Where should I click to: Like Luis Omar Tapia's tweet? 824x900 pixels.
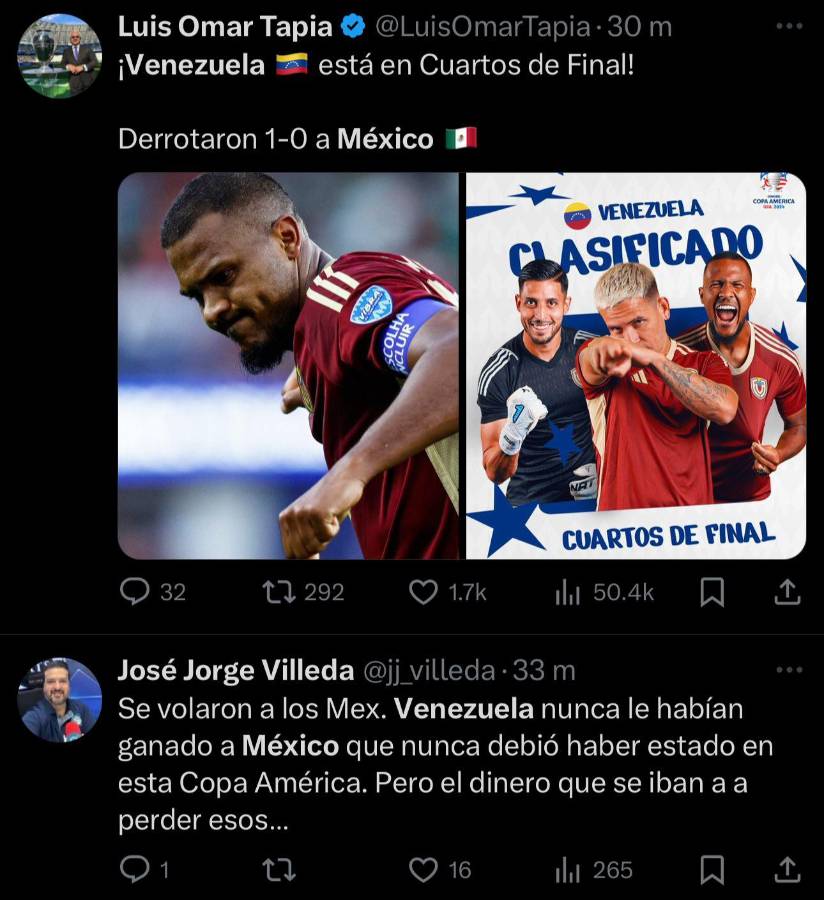426,592
